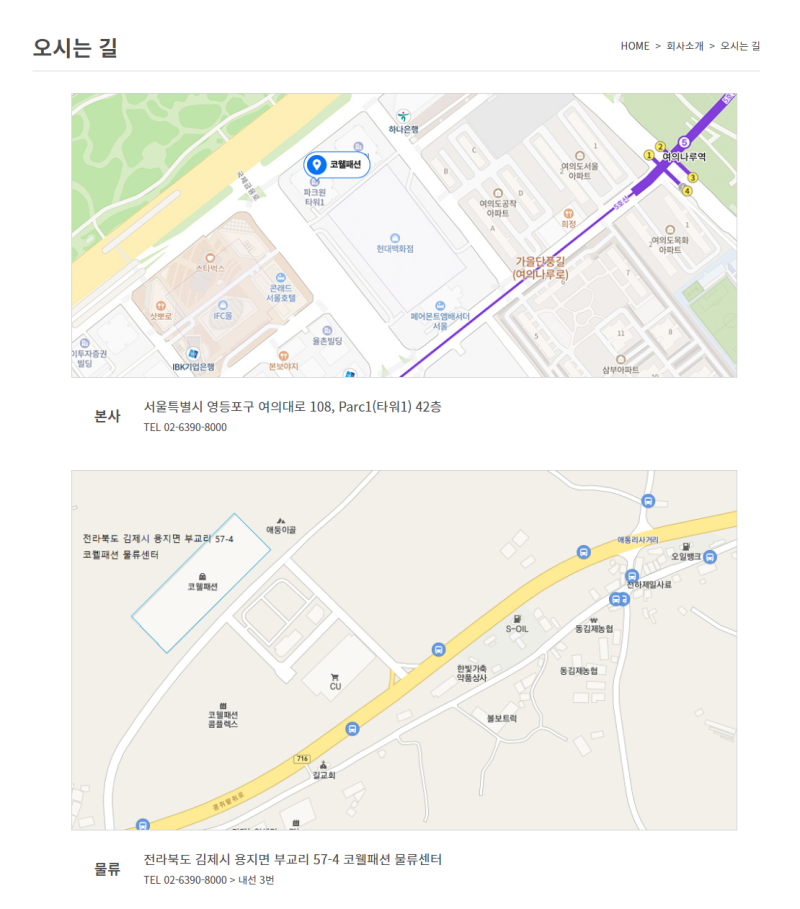800x909 pixels.
Task: Open the headquarters map in Yeouido
Action: (404, 236)
